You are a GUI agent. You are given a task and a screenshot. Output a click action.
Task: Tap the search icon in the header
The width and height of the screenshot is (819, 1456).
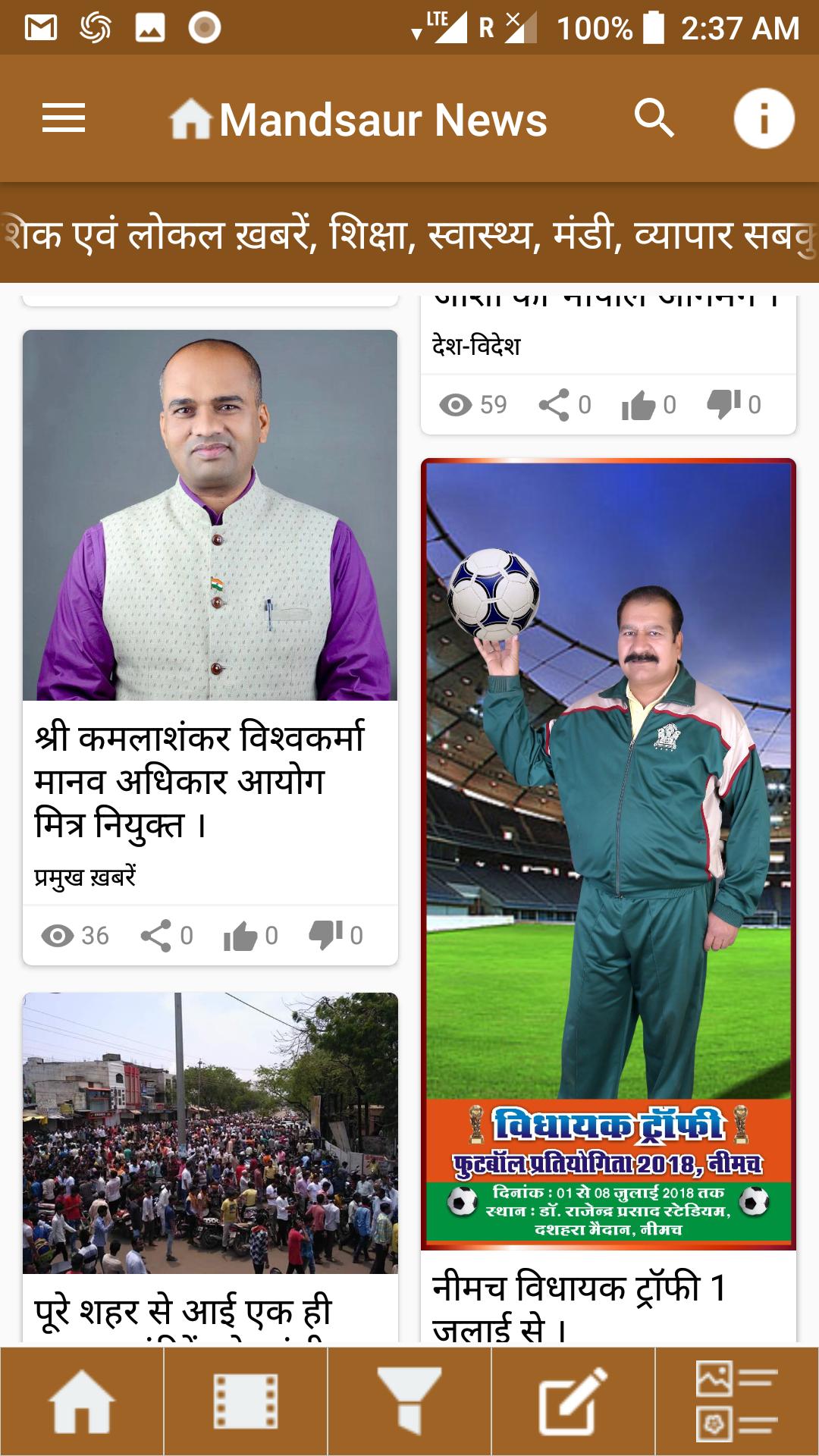pos(654,118)
